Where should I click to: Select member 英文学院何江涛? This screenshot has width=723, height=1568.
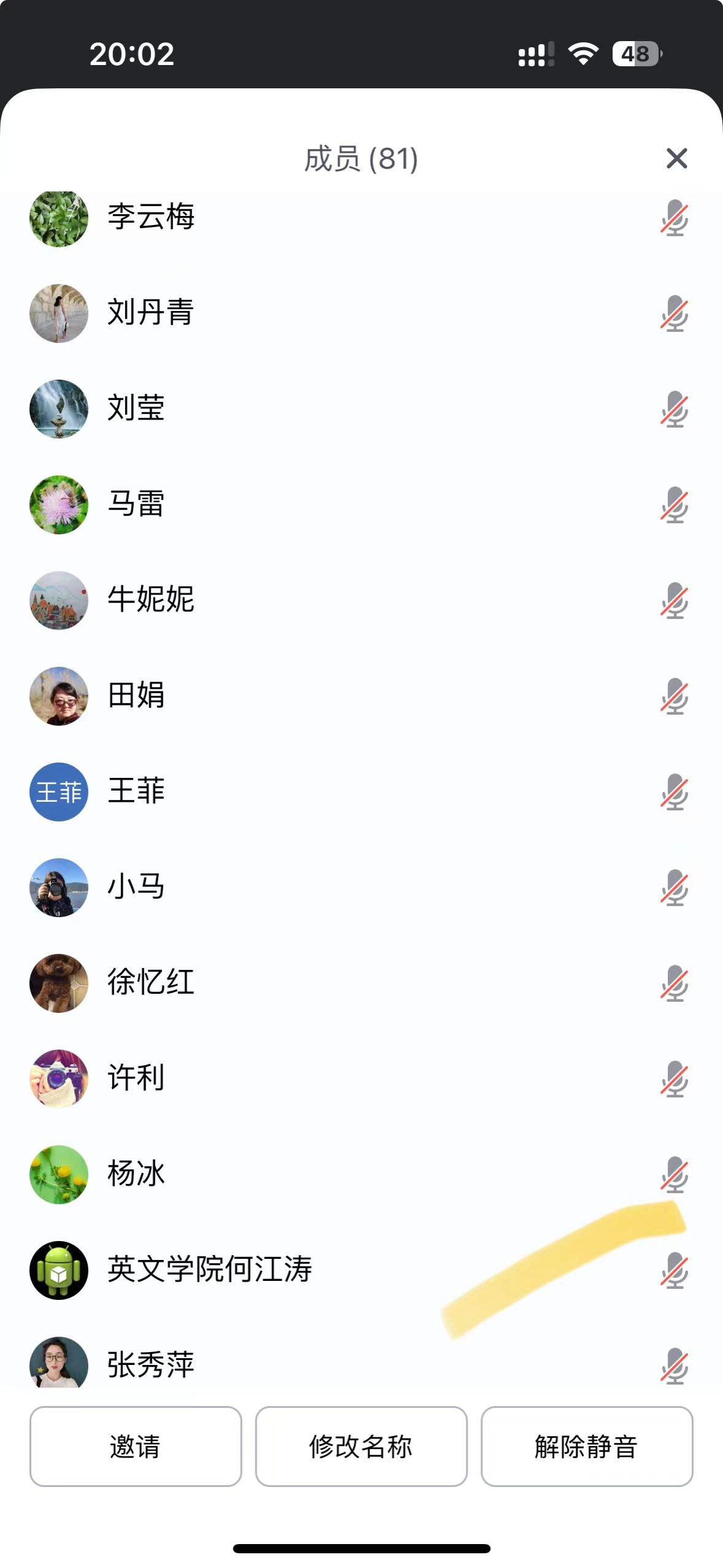pyautogui.click(x=210, y=1270)
